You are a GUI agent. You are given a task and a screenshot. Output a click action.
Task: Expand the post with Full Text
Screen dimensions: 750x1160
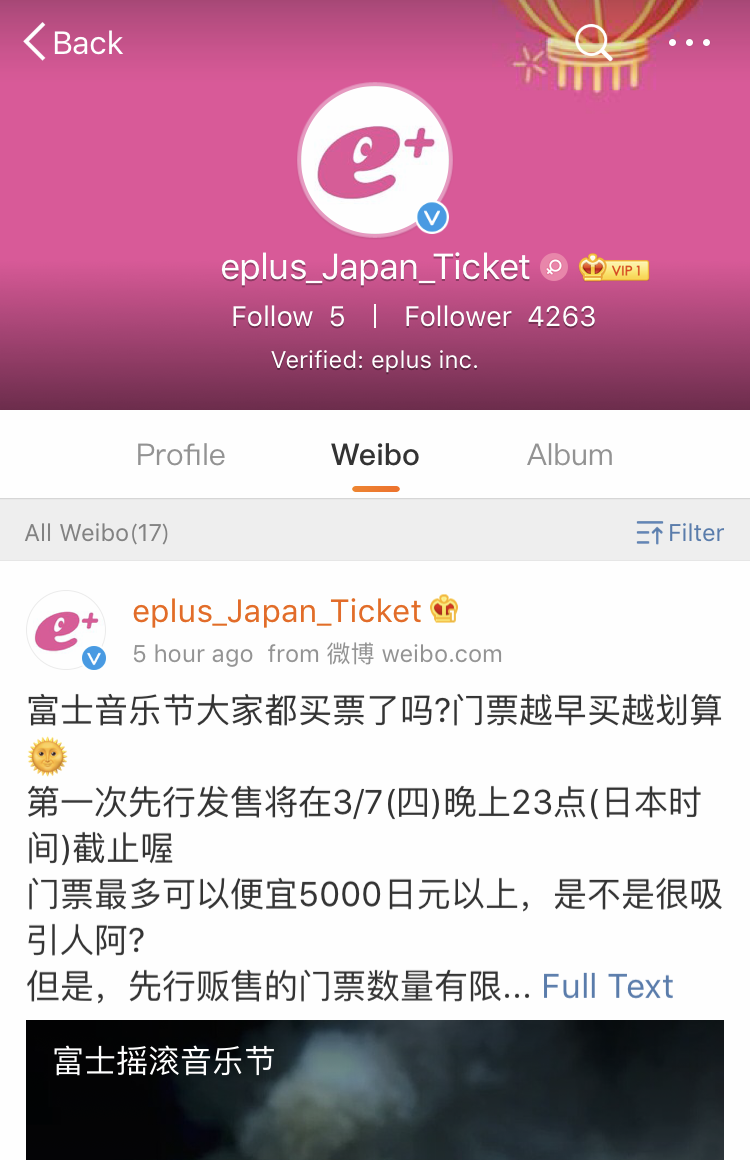point(607,986)
